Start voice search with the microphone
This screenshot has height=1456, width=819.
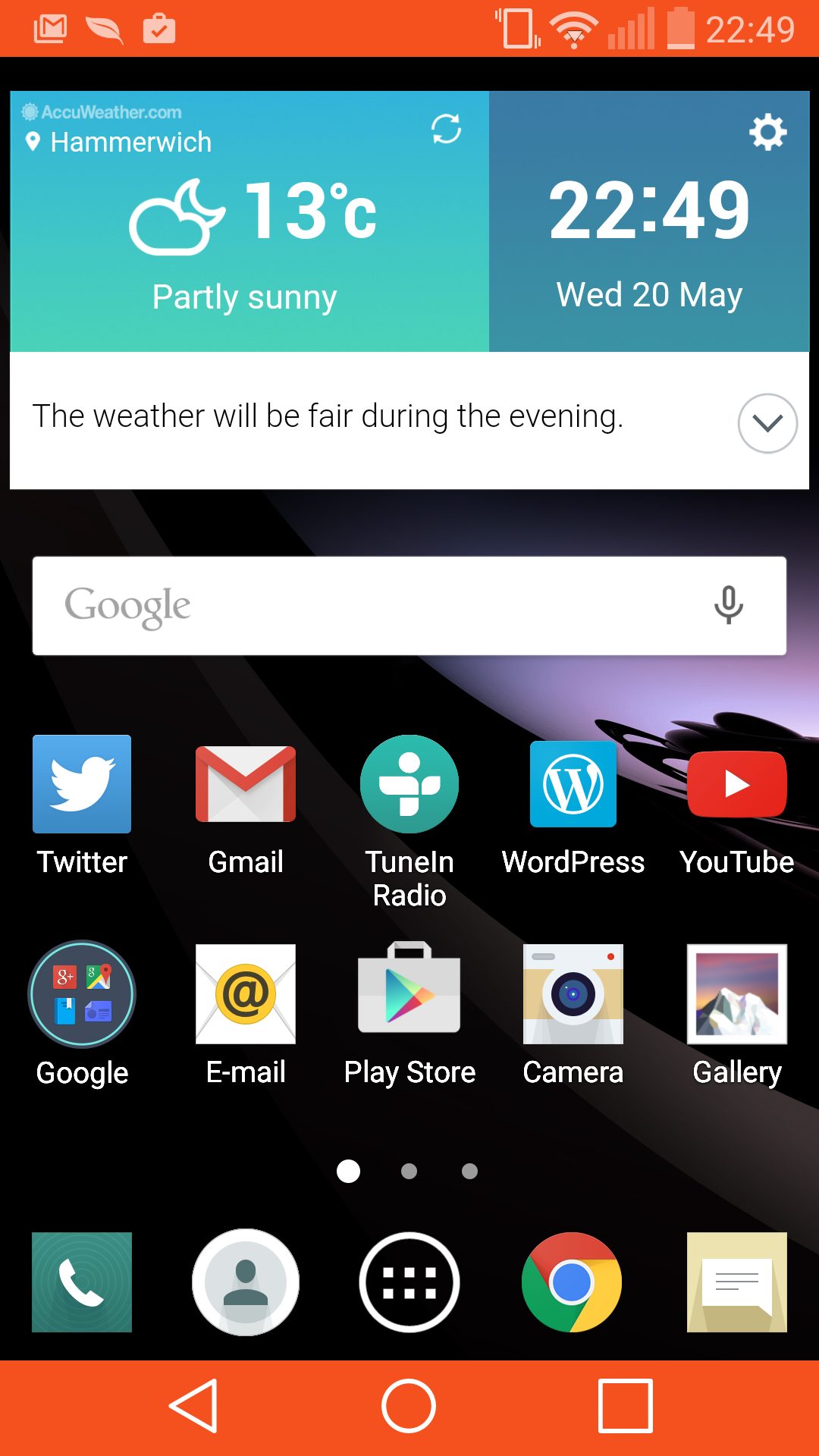[x=729, y=605]
